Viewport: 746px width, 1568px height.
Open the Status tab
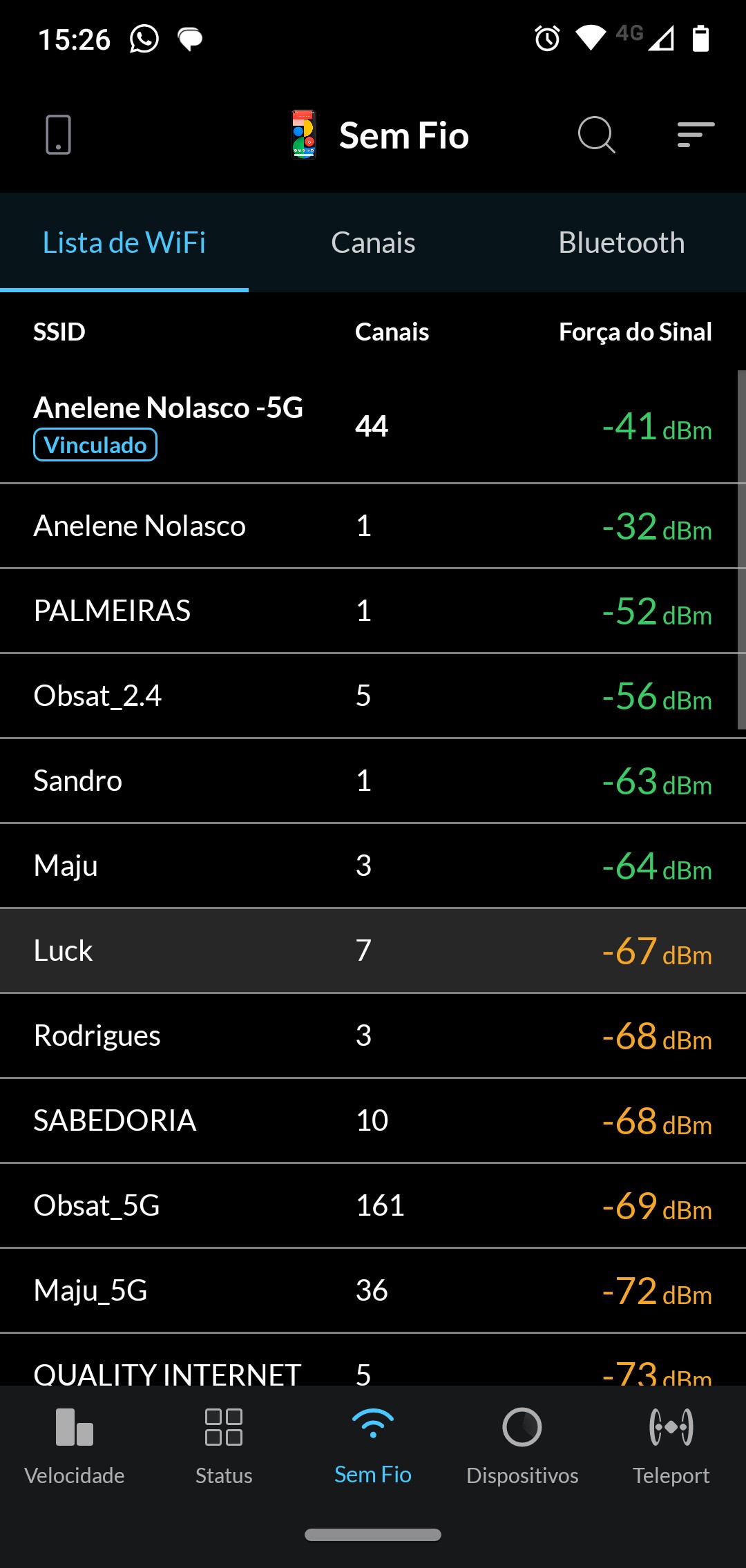point(224,1445)
